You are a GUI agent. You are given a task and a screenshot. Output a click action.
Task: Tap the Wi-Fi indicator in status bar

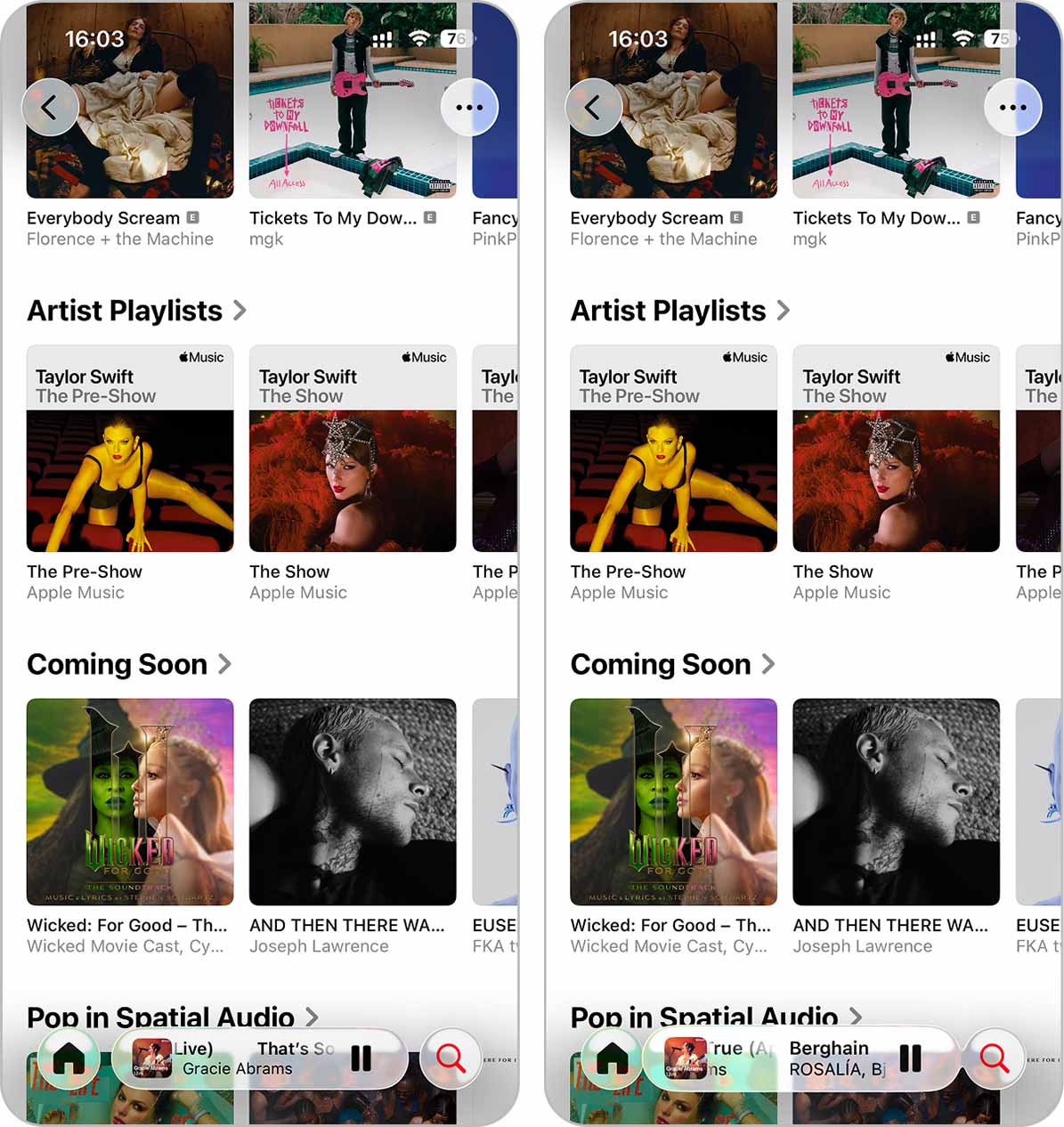pos(419,38)
